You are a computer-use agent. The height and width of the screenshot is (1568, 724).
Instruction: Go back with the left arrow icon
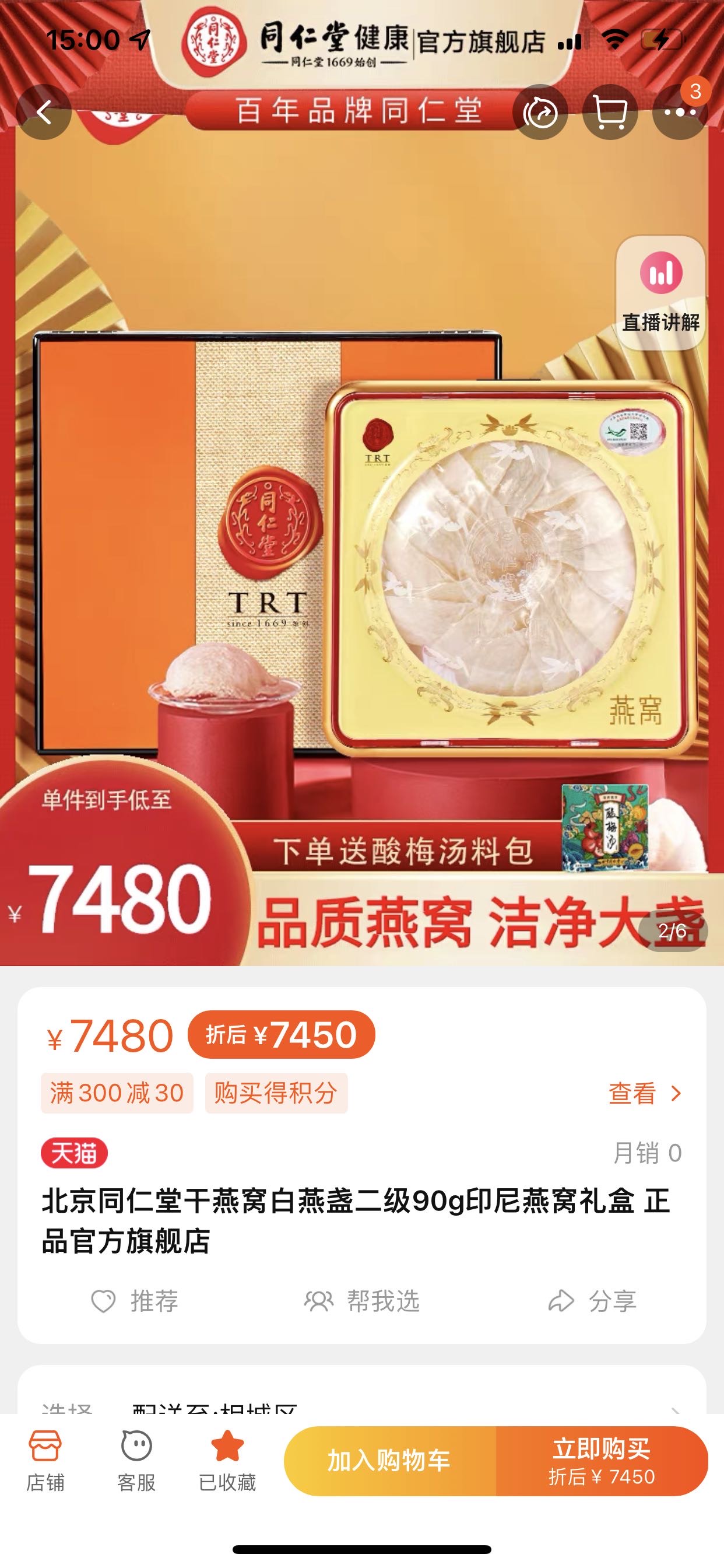pyautogui.click(x=45, y=113)
